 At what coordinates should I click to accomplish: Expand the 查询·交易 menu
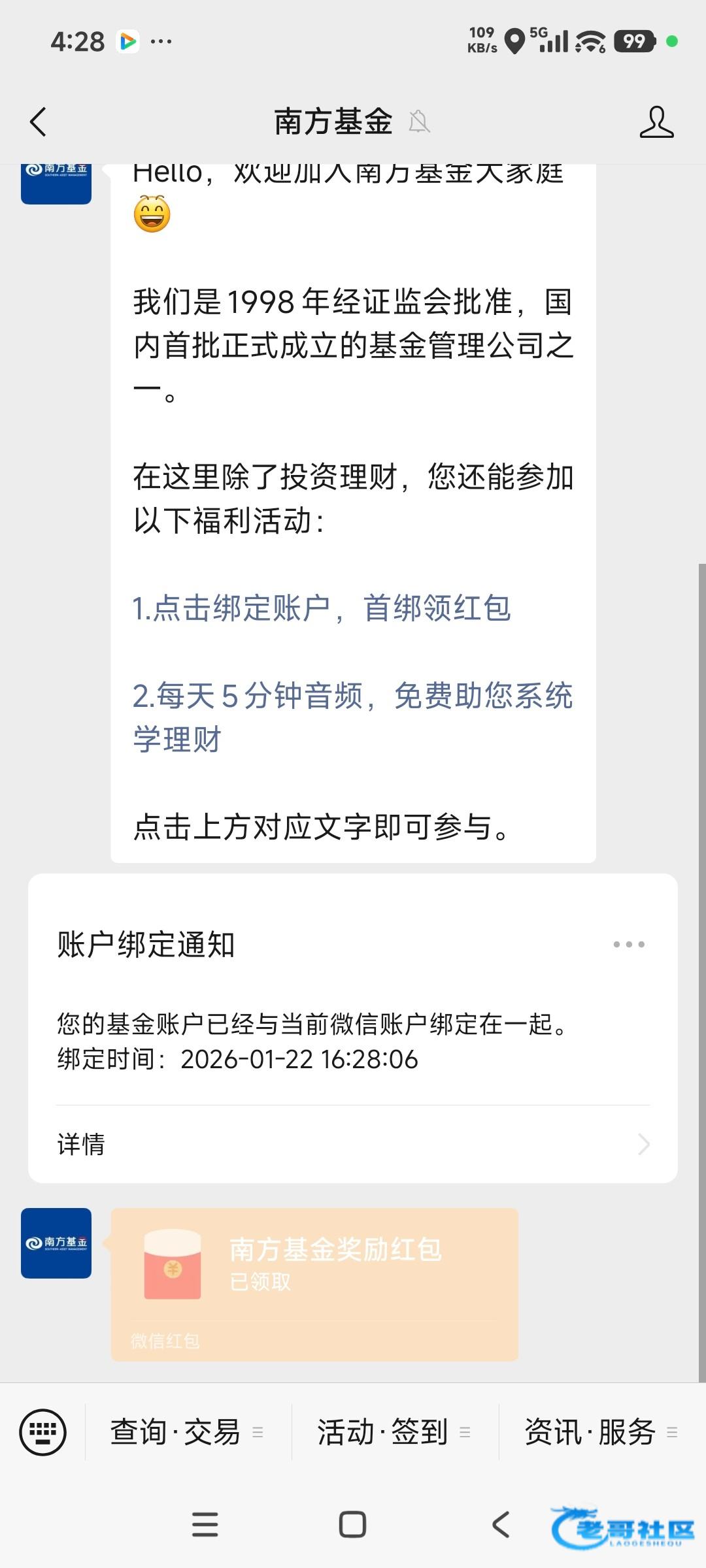187,1433
